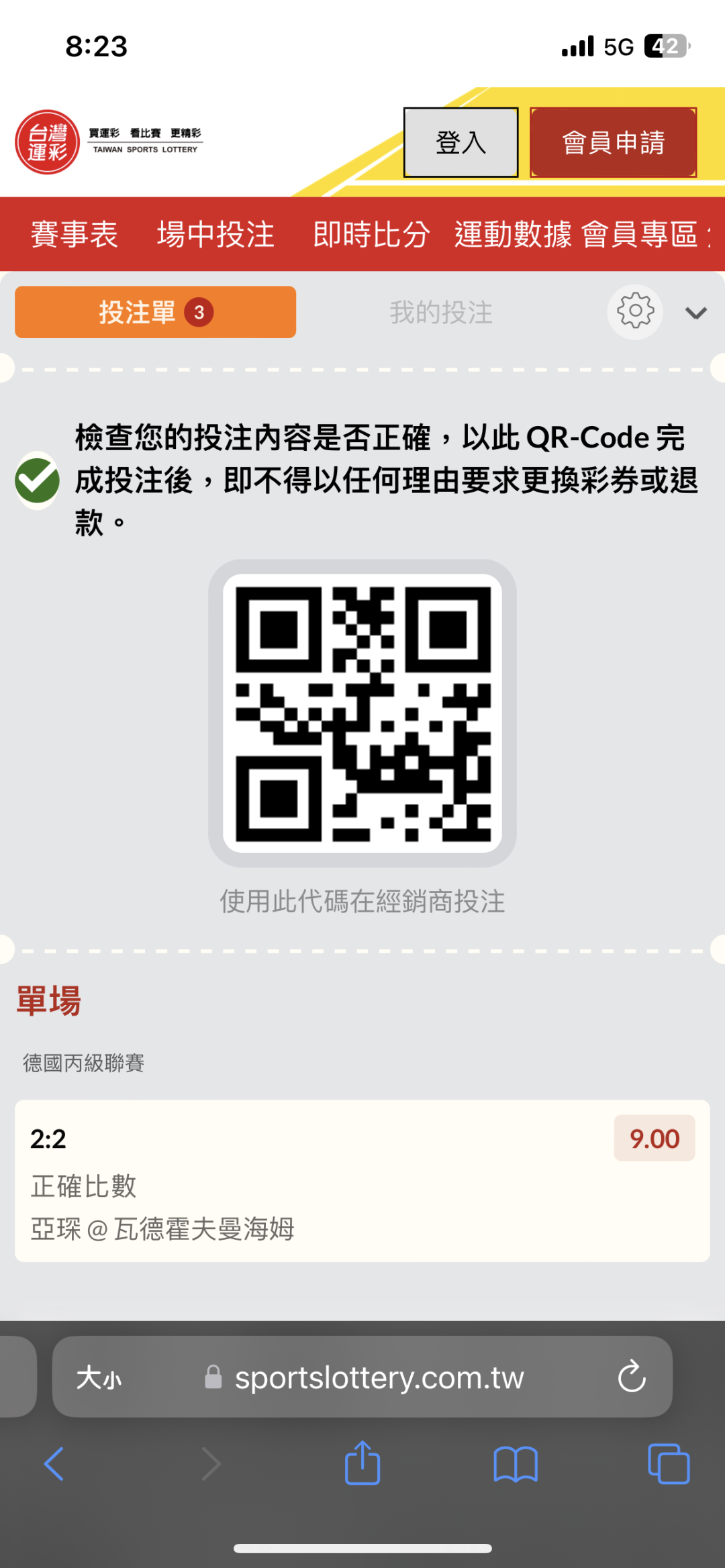Tap the 9.00 odds button
This screenshot has height=1568, width=725.
654,1139
